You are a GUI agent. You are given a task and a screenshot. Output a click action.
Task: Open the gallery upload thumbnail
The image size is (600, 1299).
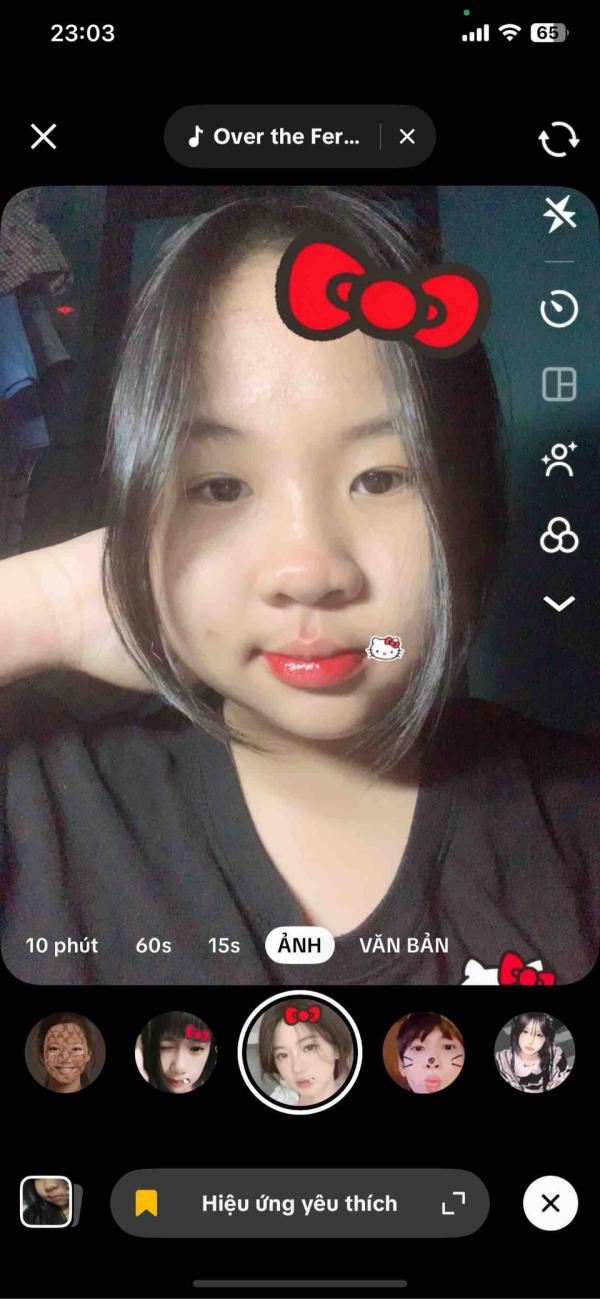[x=46, y=1202]
